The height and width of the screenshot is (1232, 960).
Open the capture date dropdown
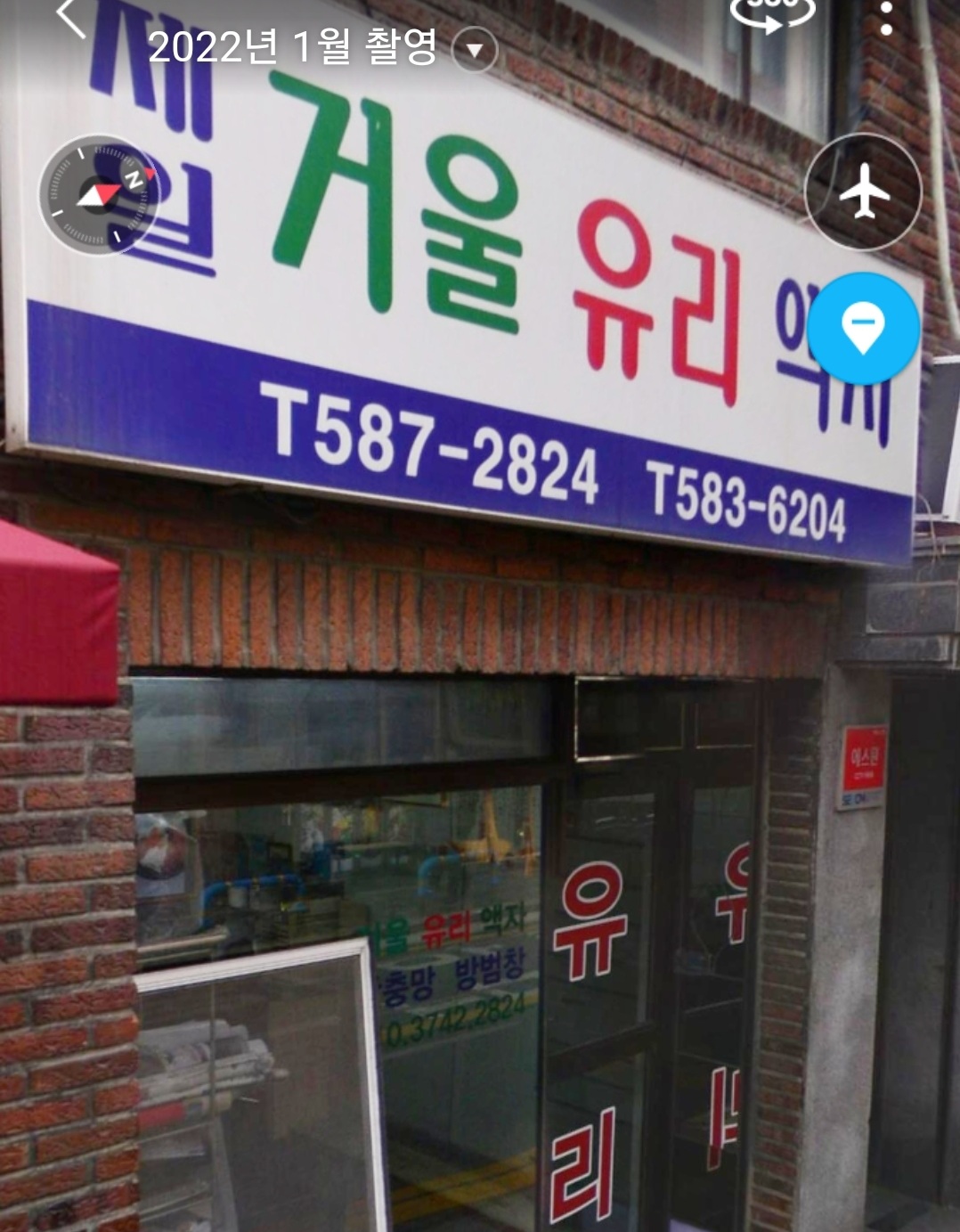[475, 50]
